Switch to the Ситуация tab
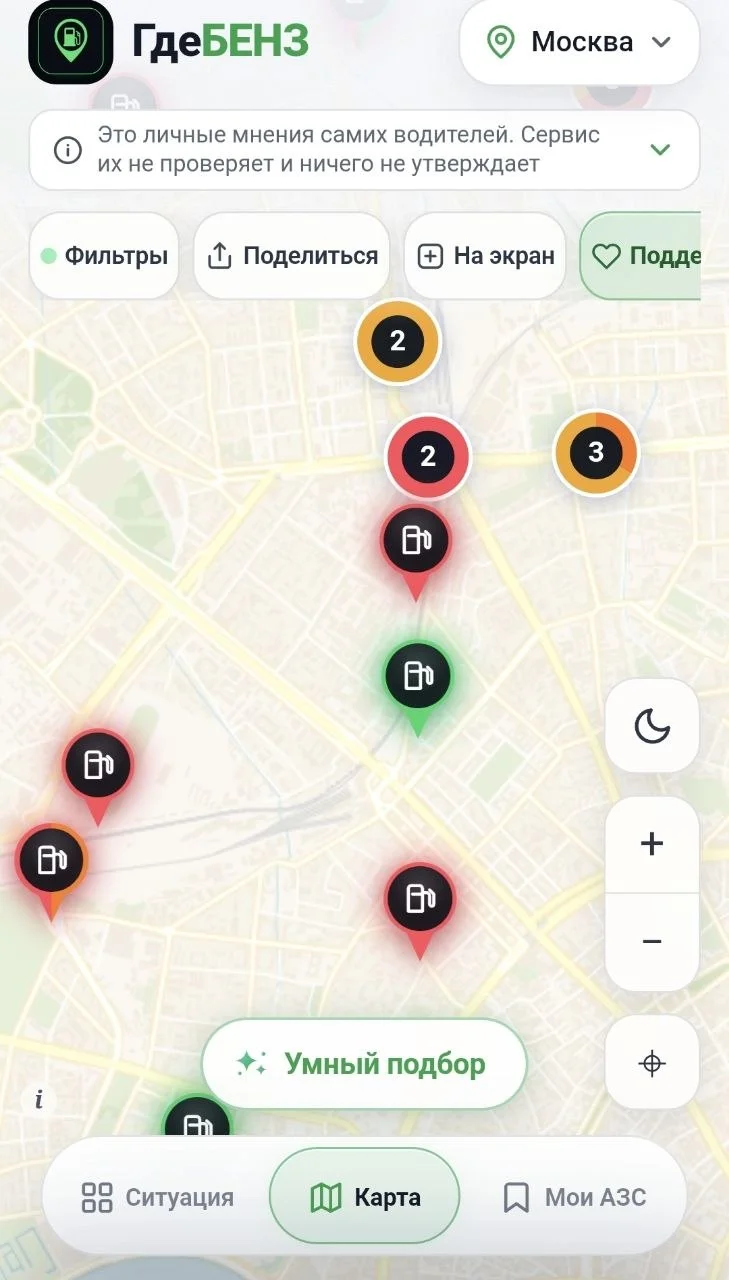 click(x=157, y=1197)
